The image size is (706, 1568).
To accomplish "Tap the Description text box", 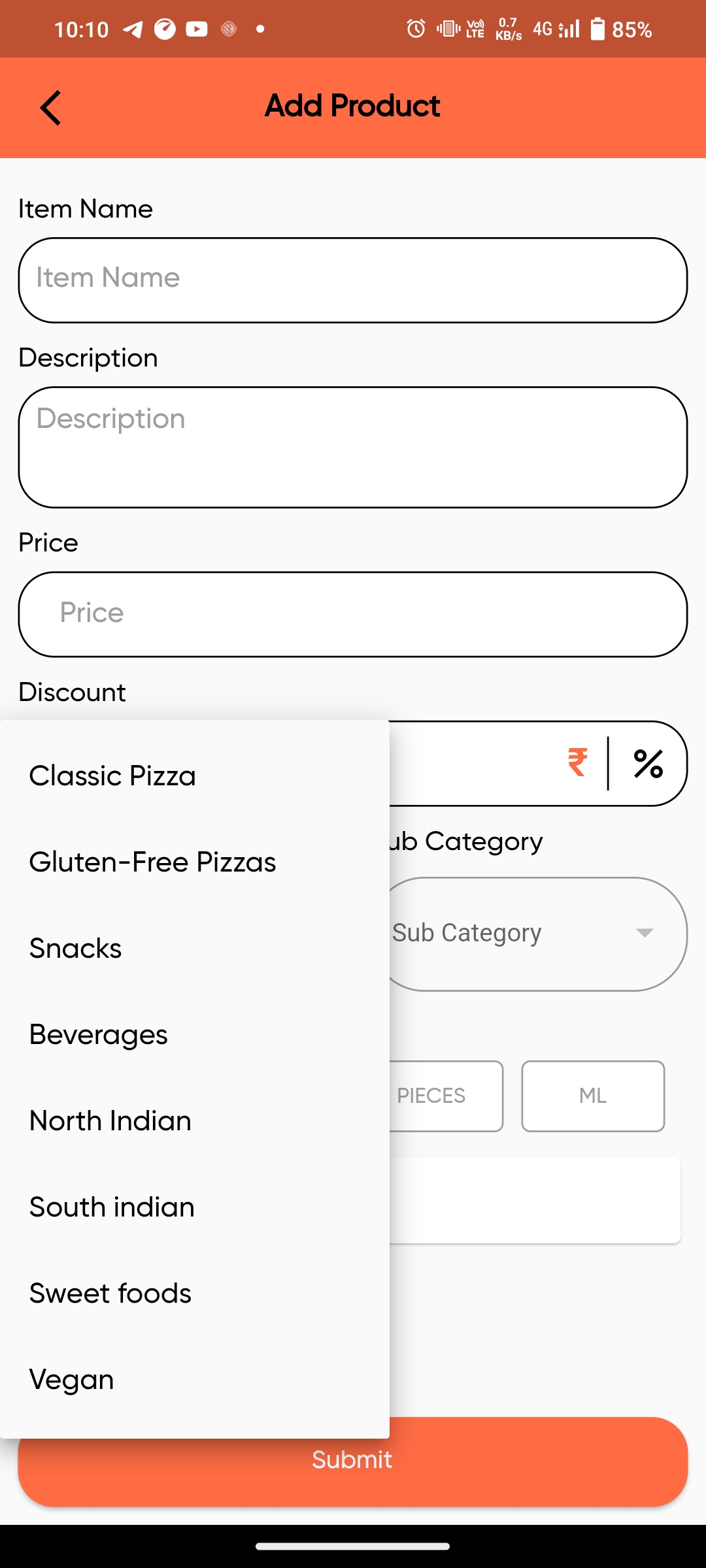I will (353, 447).
